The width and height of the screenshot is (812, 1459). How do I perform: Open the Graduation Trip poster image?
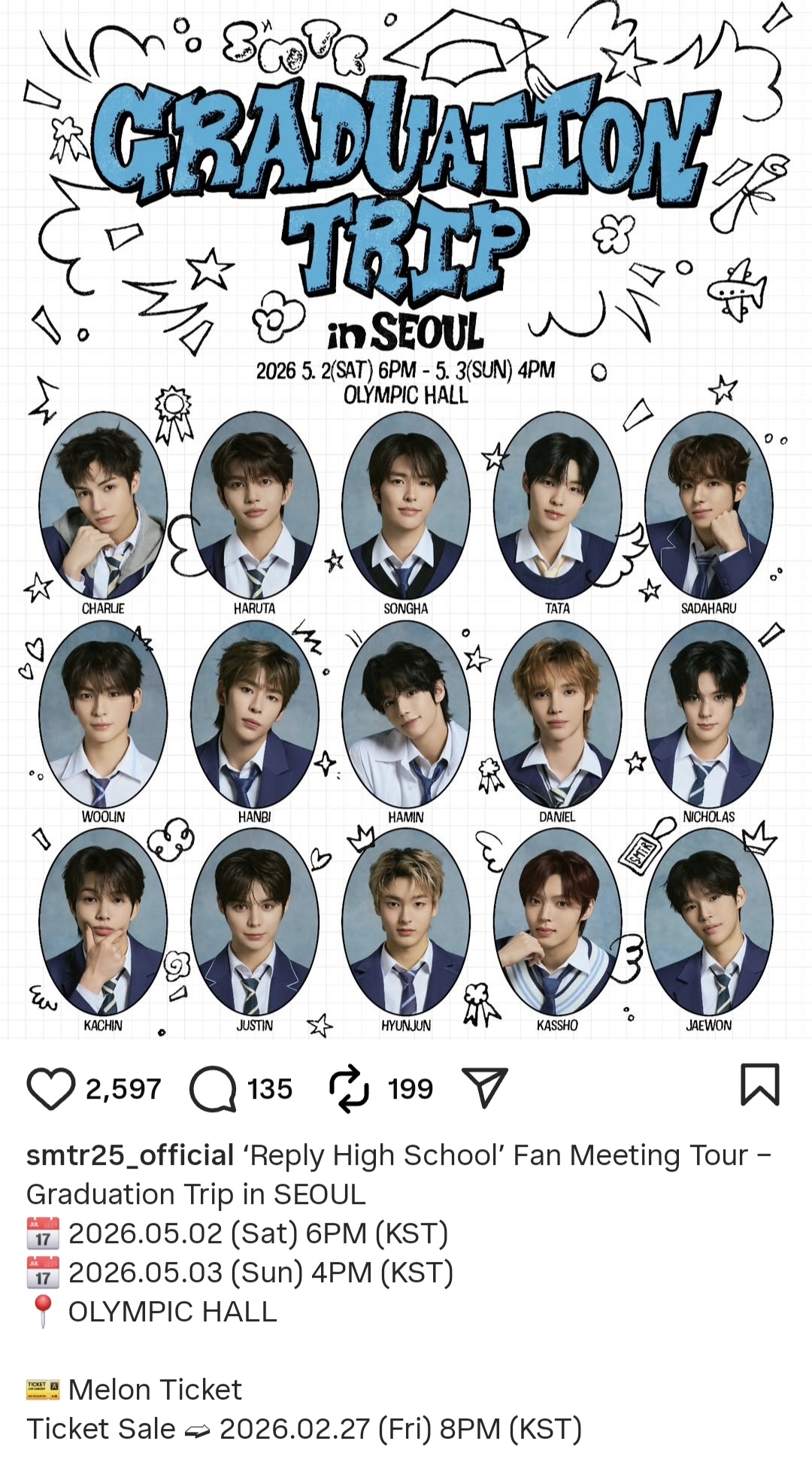[x=406, y=519]
